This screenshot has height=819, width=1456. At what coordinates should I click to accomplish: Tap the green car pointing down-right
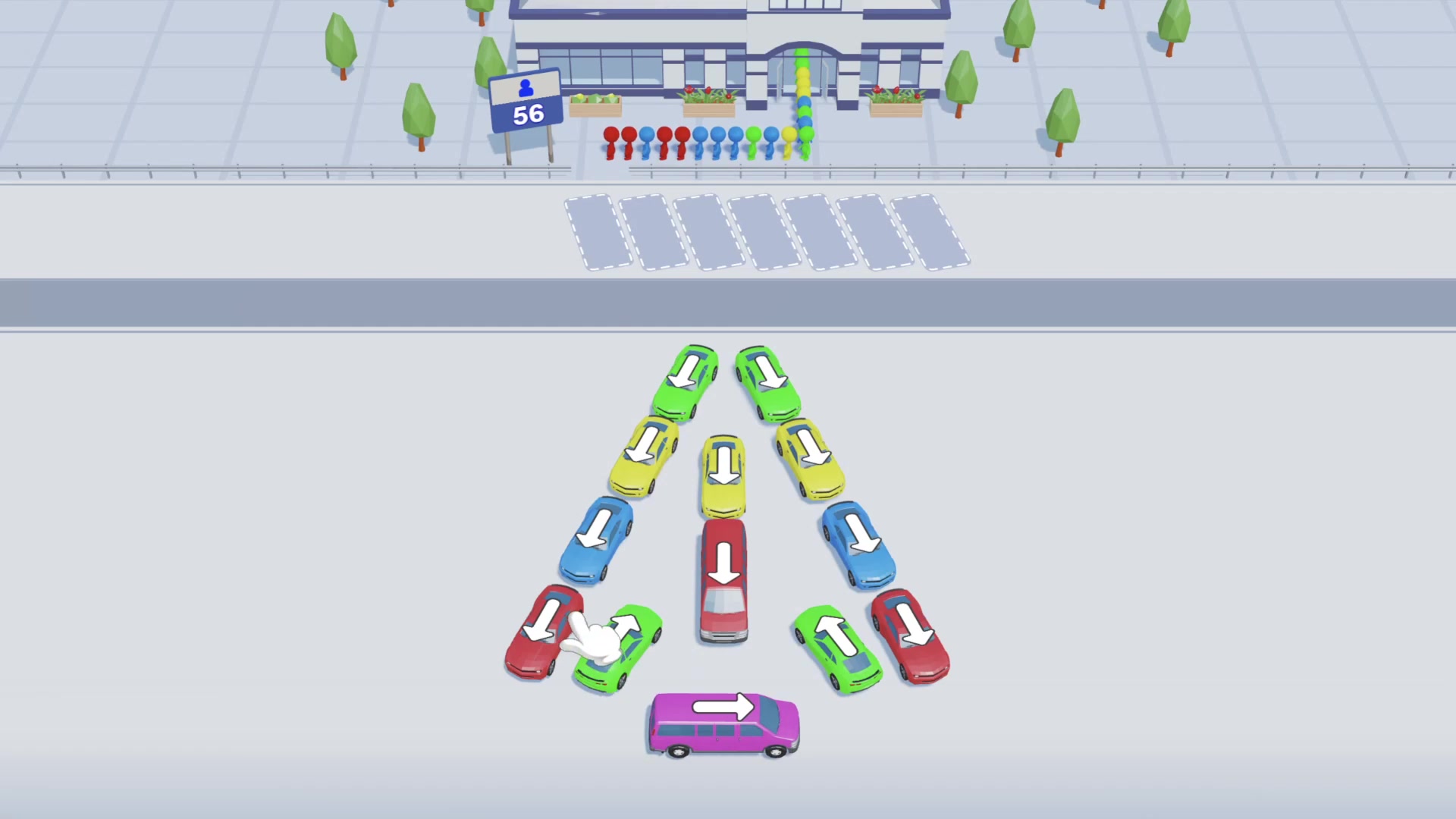[x=767, y=382]
